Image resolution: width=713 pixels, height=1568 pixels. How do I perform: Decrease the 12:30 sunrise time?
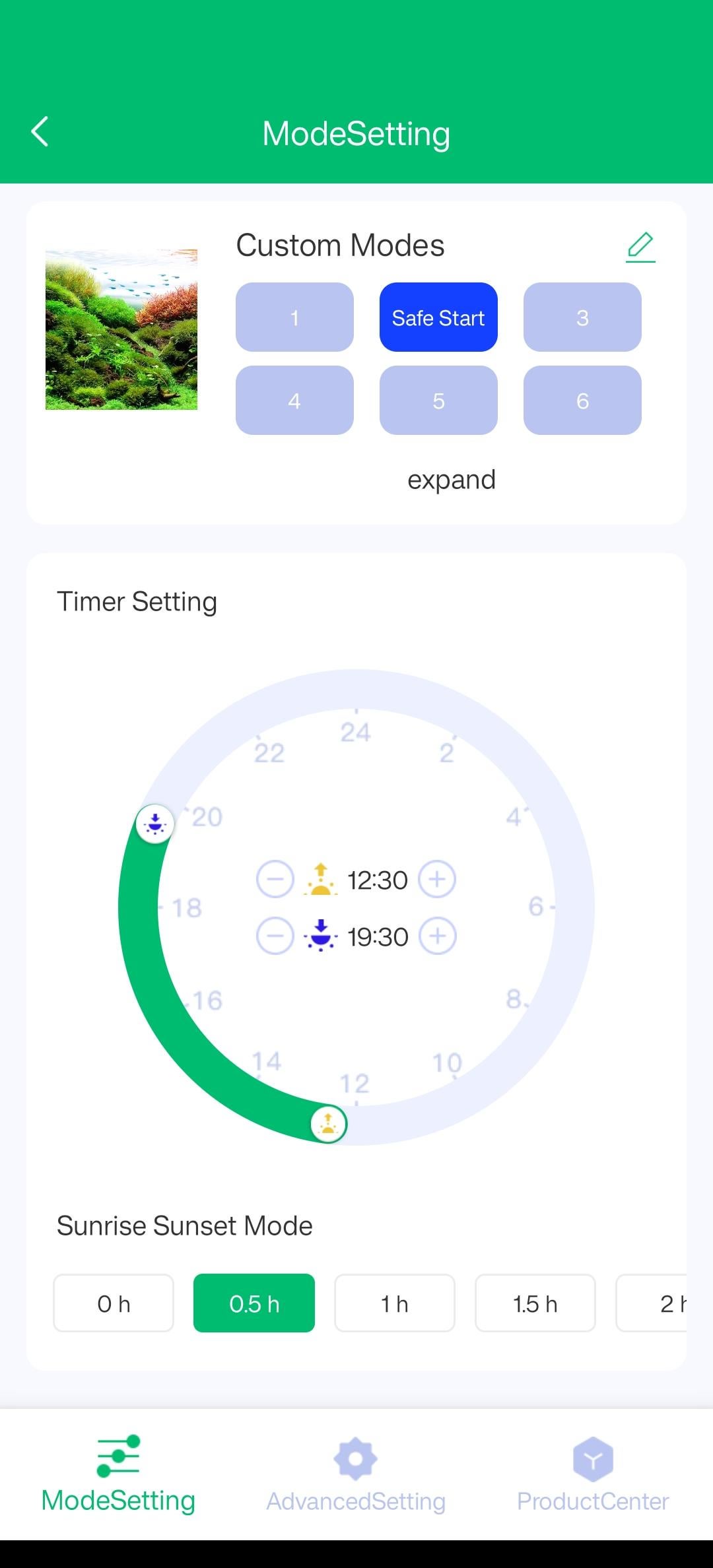pyautogui.click(x=275, y=880)
